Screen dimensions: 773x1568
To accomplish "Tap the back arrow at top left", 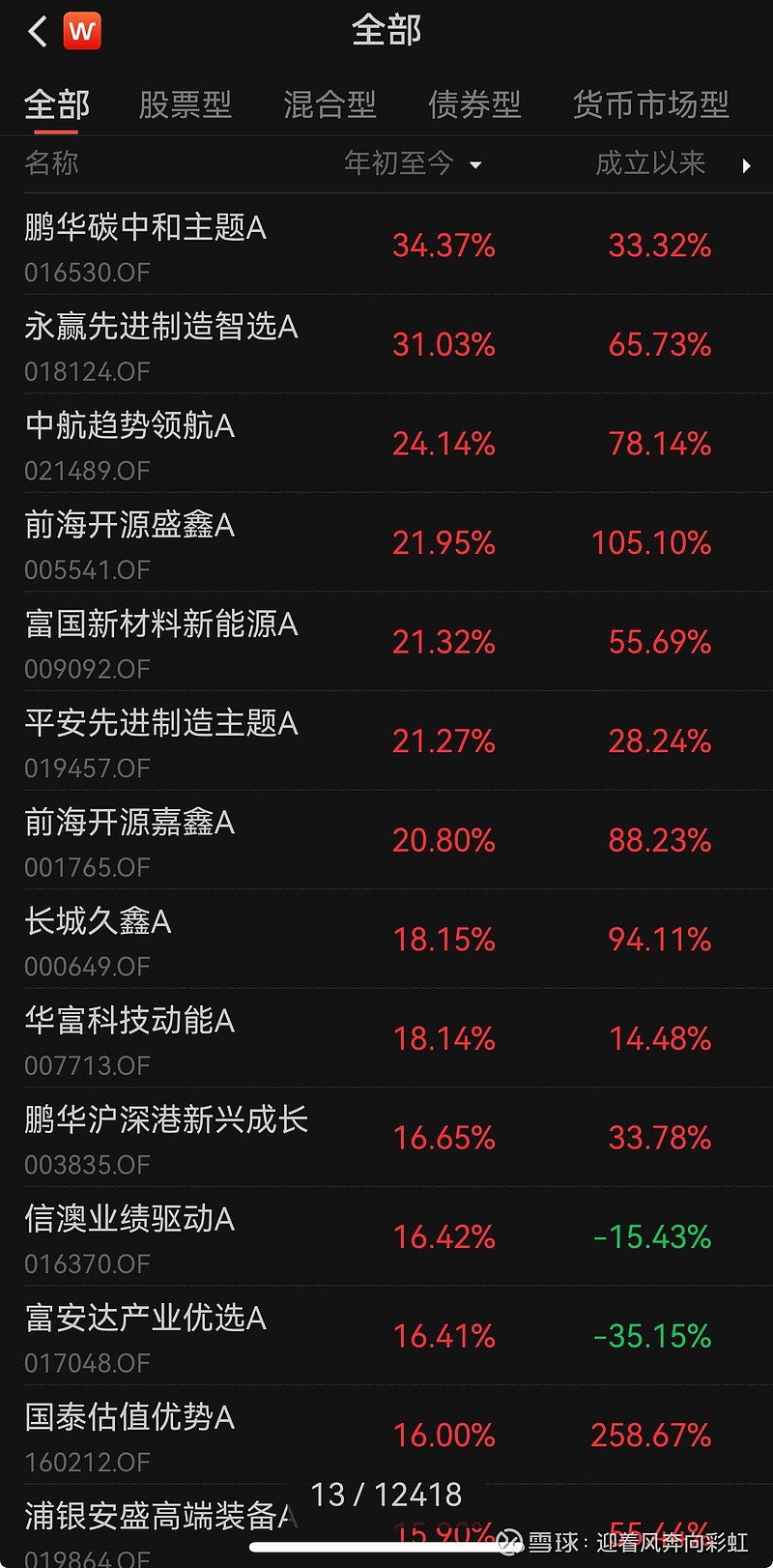I will click(x=37, y=30).
